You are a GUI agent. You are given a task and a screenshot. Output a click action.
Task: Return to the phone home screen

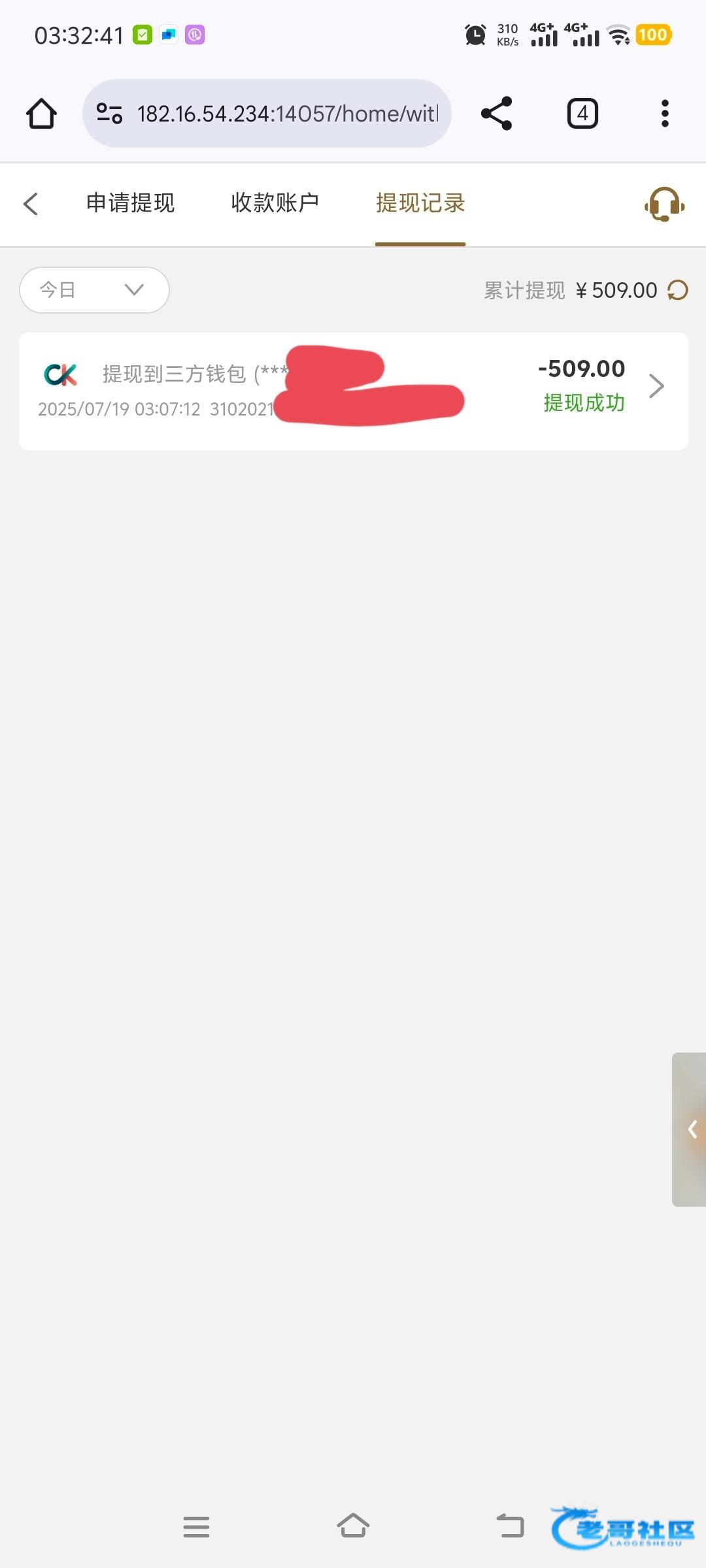pyautogui.click(x=353, y=1527)
